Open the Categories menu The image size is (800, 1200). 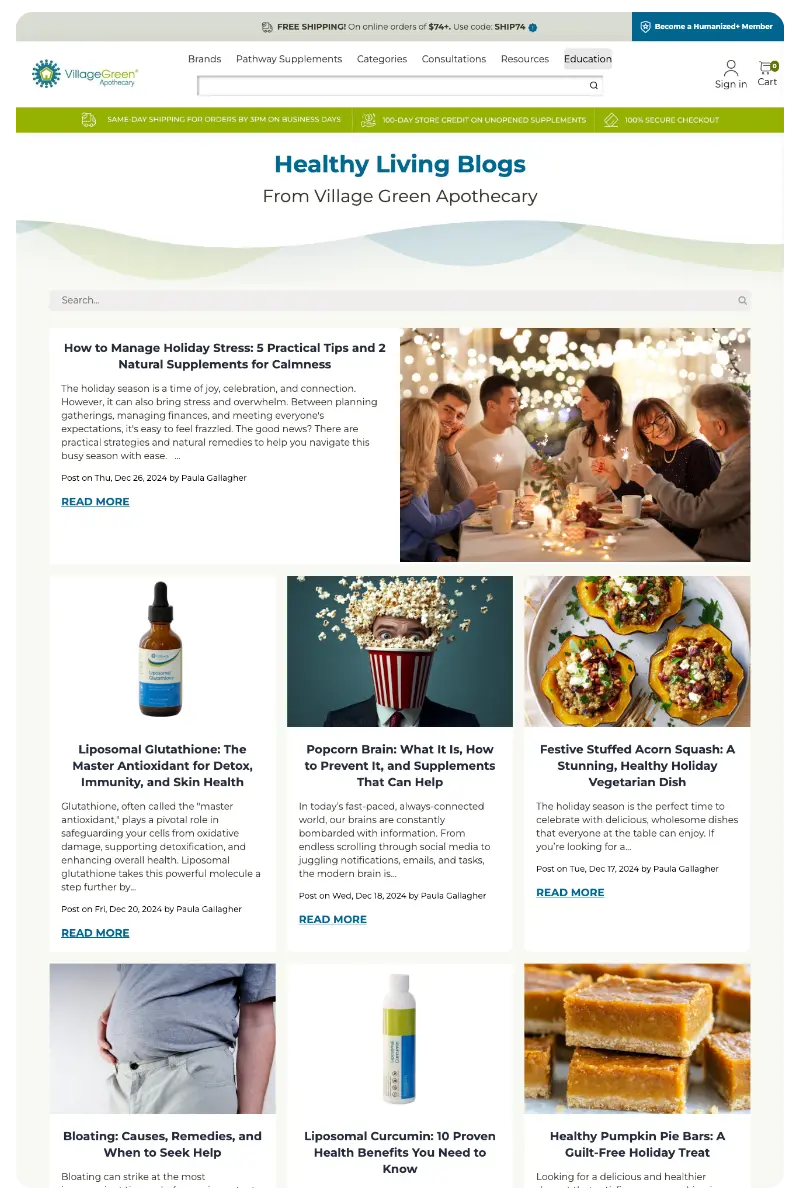pos(382,59)
